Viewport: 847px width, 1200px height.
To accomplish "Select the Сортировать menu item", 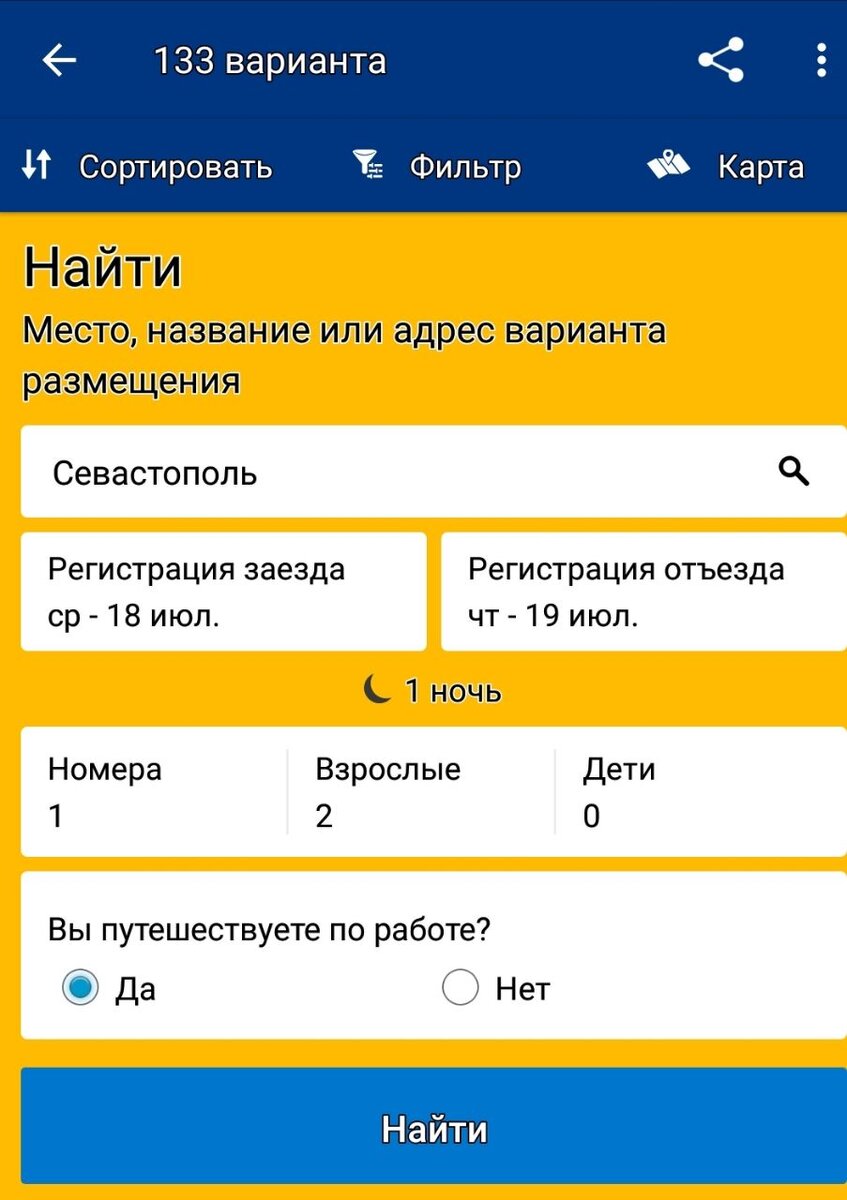I will click(x=173, y=165).
